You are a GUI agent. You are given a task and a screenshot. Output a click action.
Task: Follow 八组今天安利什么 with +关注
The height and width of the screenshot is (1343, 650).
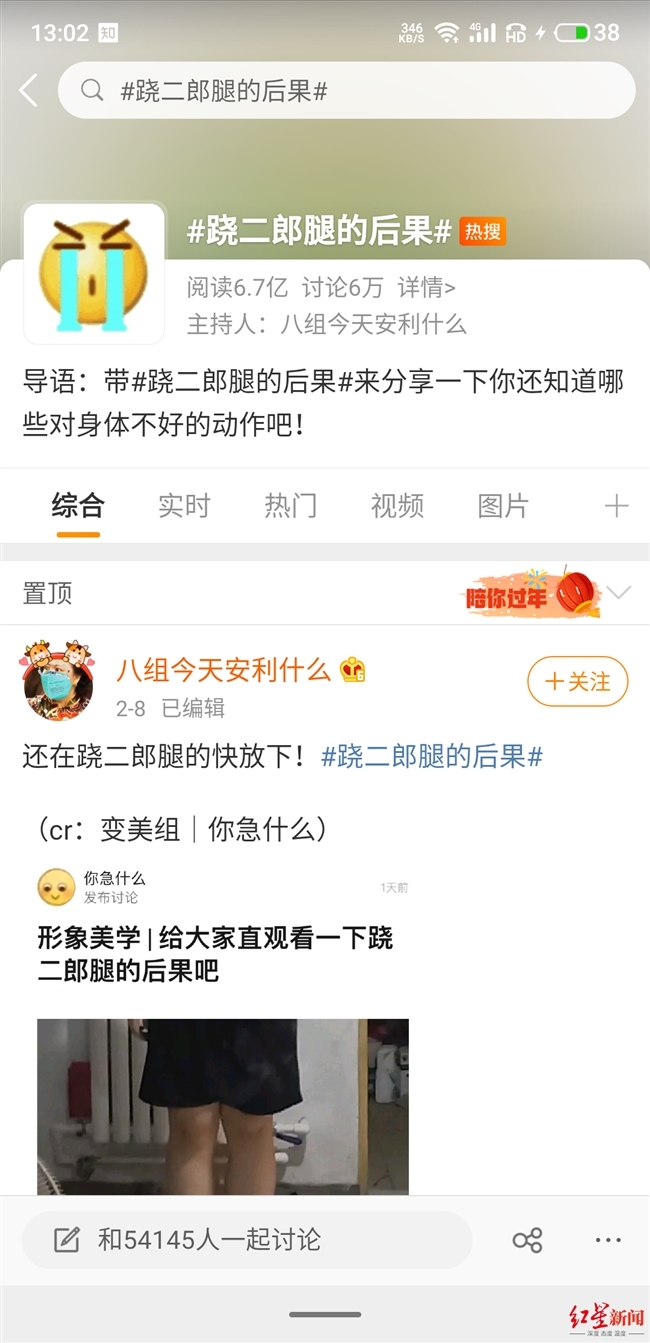[578, 682]
